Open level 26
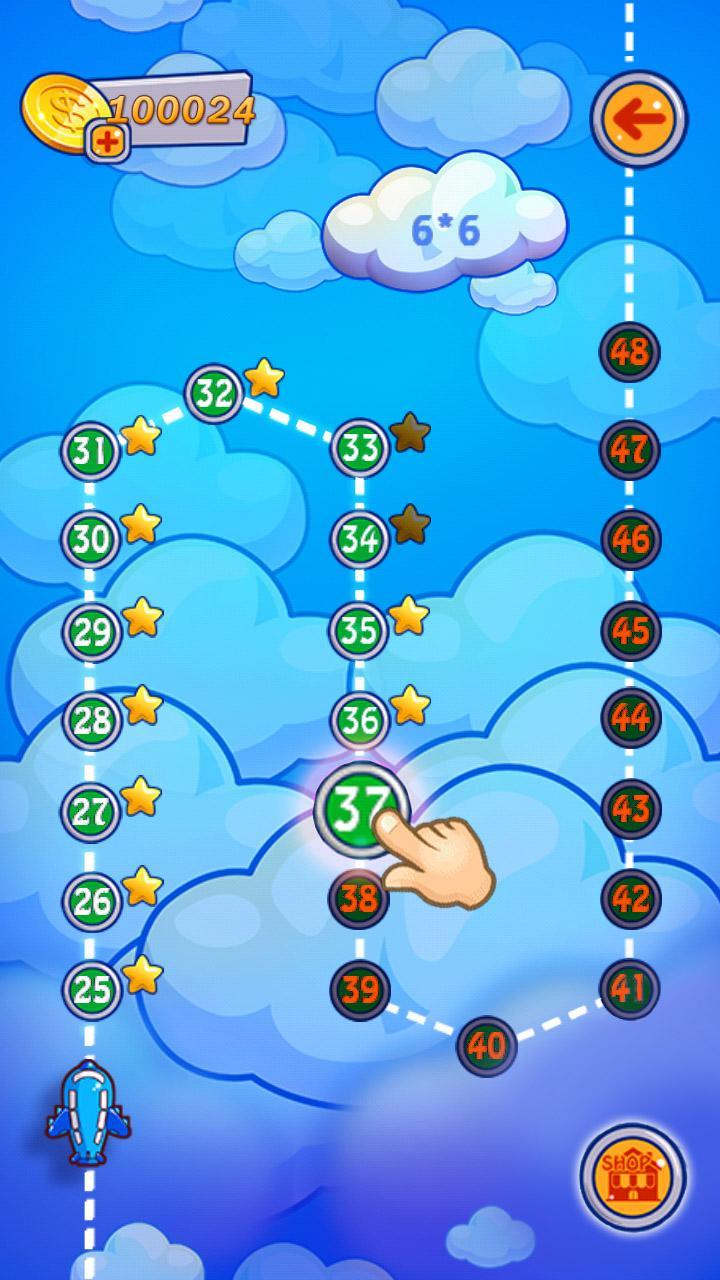Screen dimensions: 720x1280 click(x=92, y=901)
